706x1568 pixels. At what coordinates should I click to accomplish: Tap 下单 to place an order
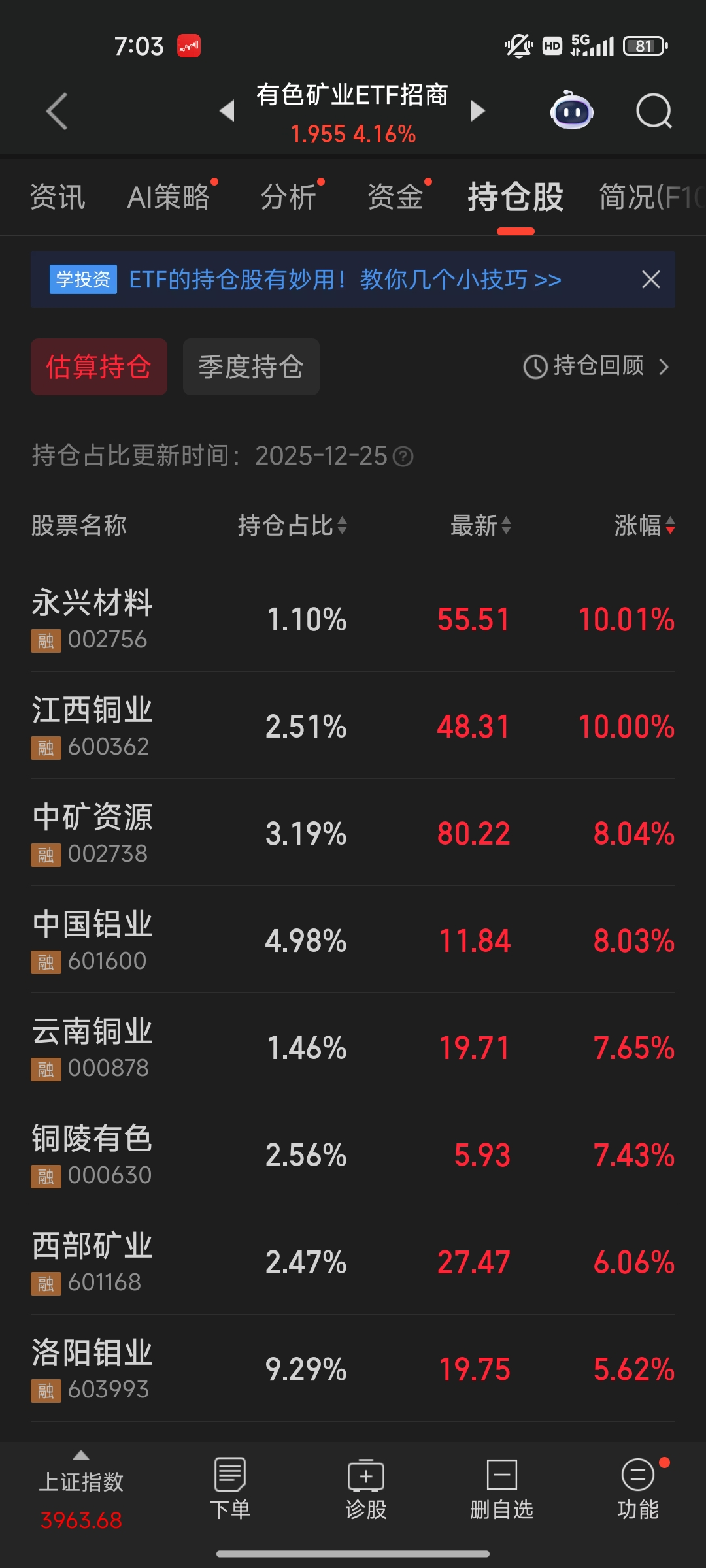click(x=230, y=1489)
